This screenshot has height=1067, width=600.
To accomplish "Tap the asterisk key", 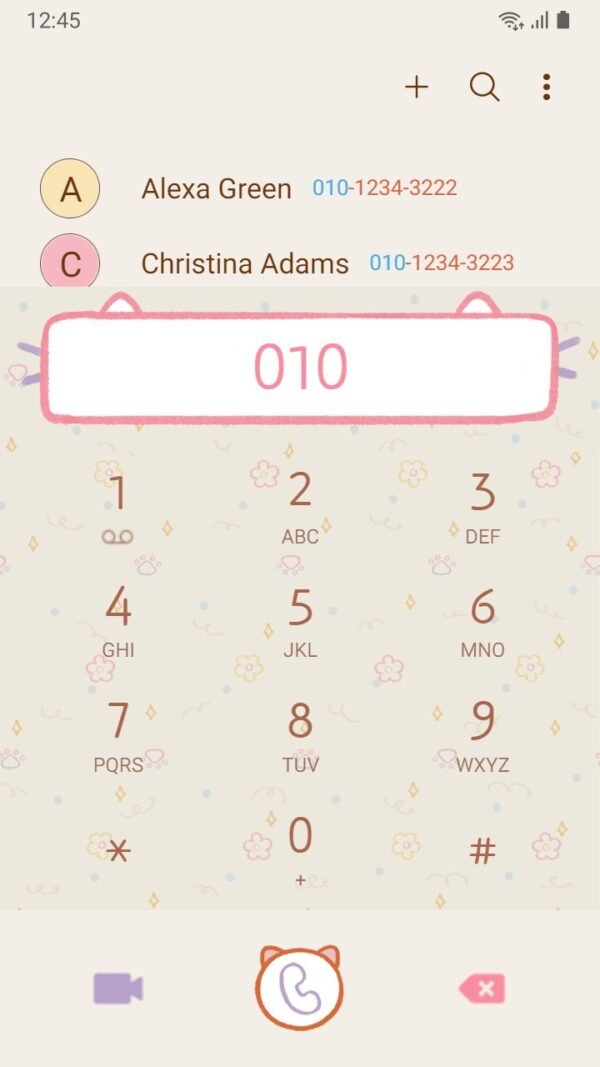I will coord(118,851).
